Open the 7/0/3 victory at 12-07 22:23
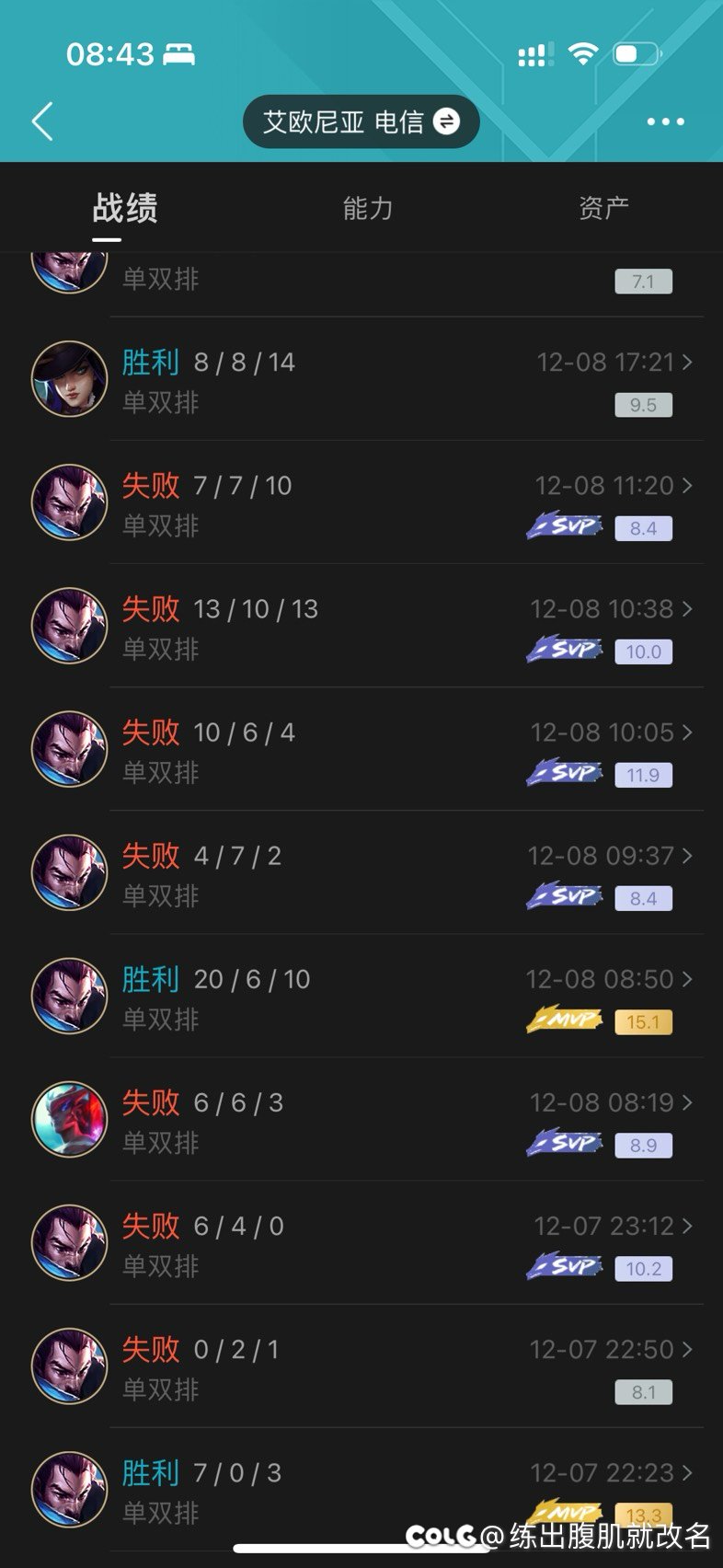The width and height of the screenshot is (723, 1568). point(361,1489)
